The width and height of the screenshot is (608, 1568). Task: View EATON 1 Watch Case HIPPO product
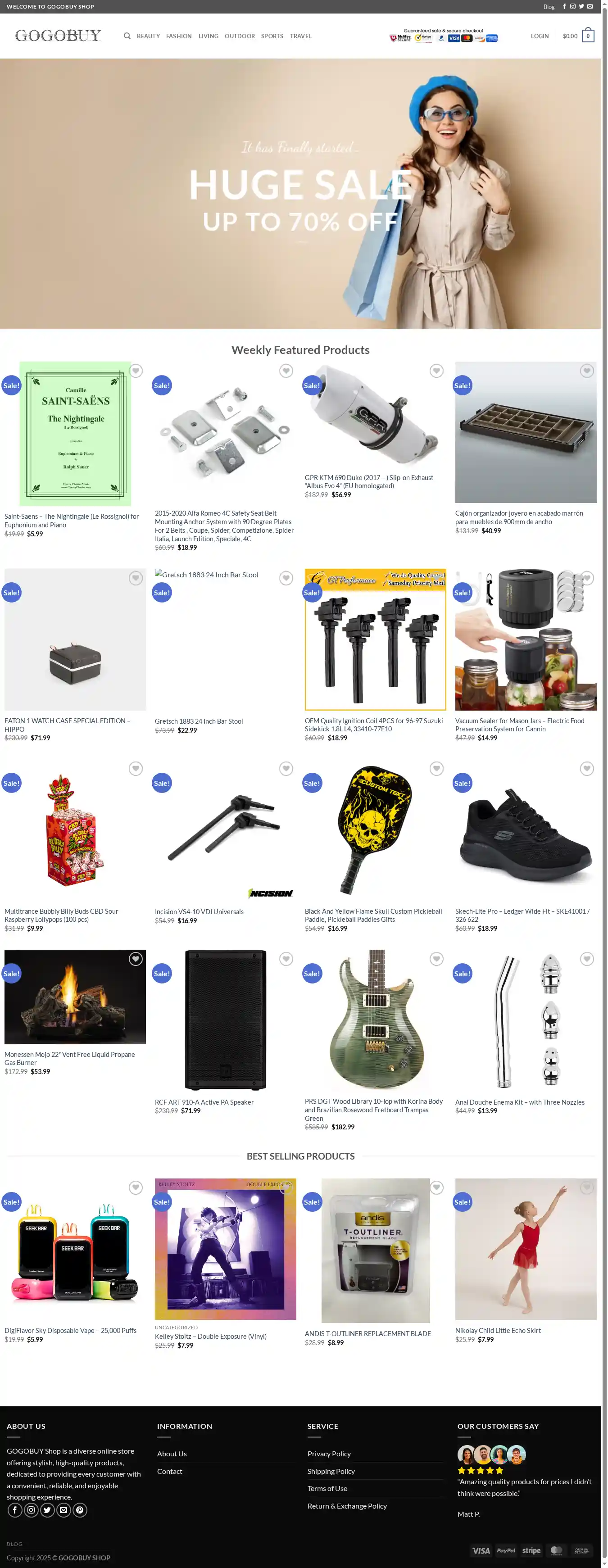(67, 725)
